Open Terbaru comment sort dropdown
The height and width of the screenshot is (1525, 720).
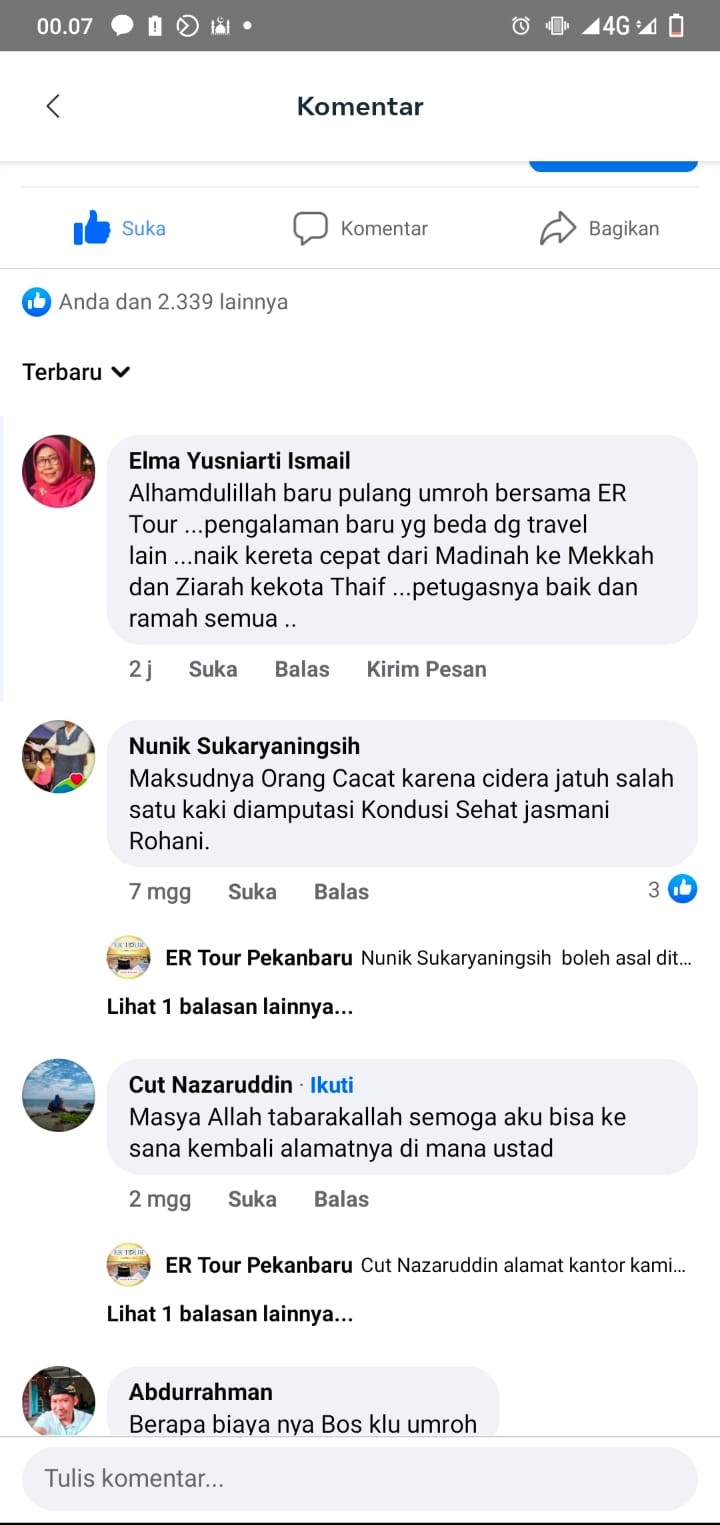pos(77,372)
